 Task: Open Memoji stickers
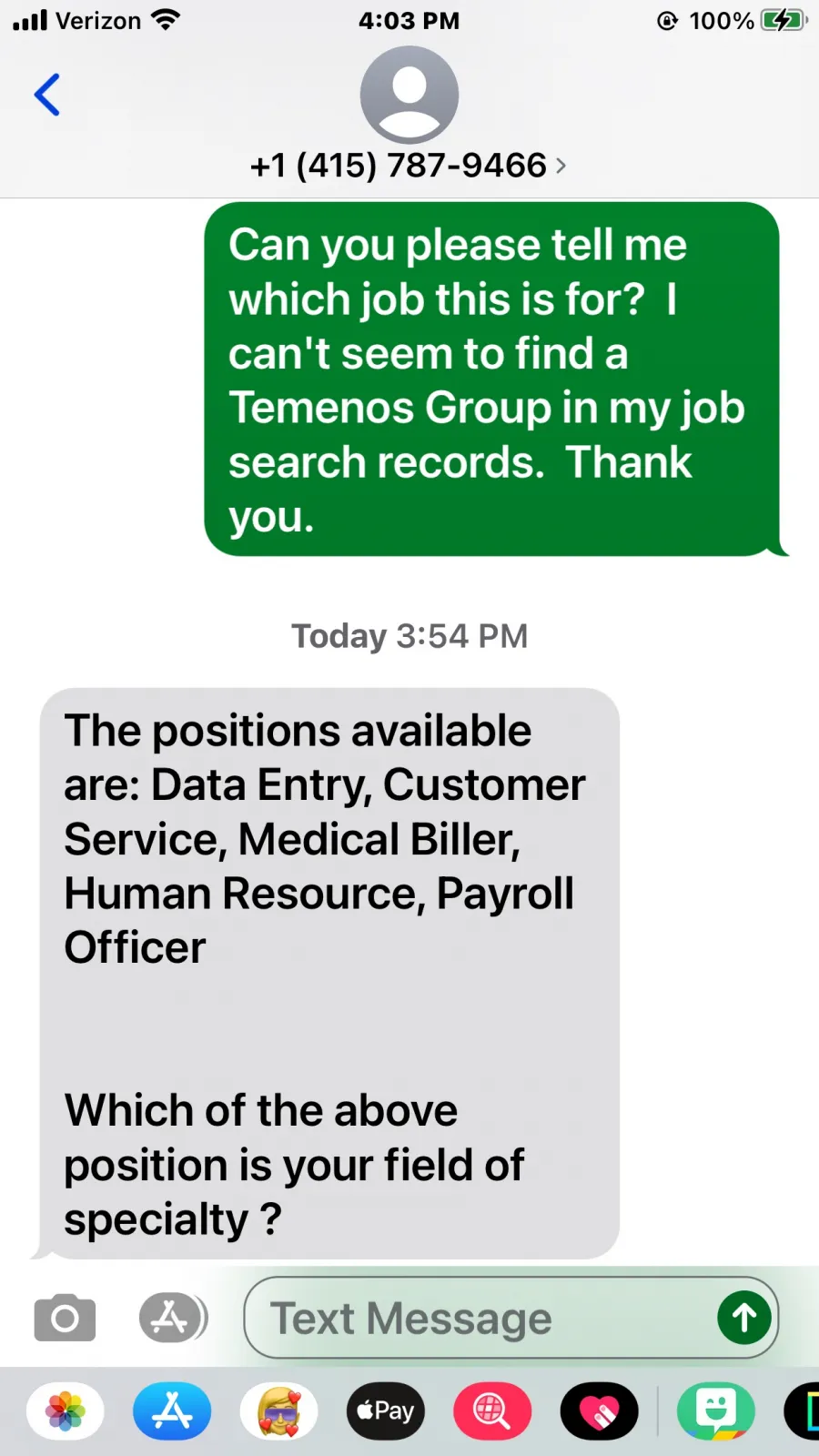278,1411
